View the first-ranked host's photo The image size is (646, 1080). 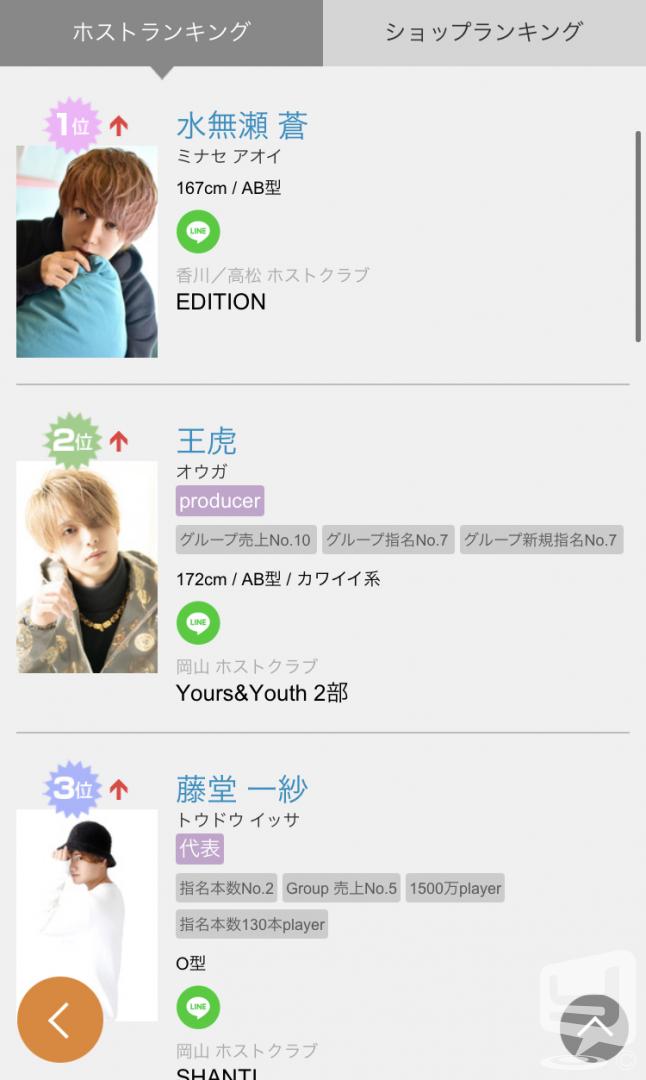[87, 251]
